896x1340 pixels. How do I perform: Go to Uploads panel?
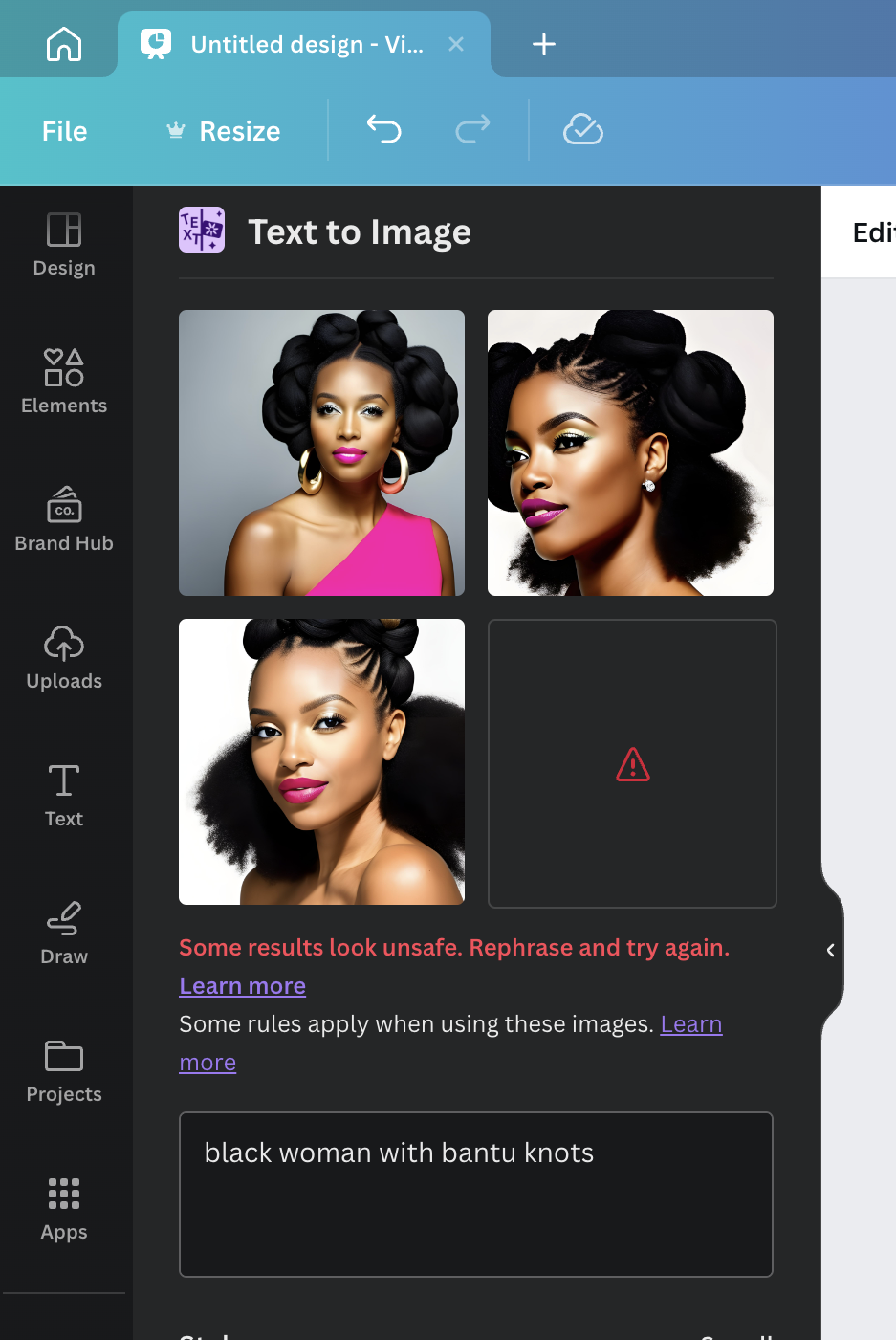pos(64,657)
